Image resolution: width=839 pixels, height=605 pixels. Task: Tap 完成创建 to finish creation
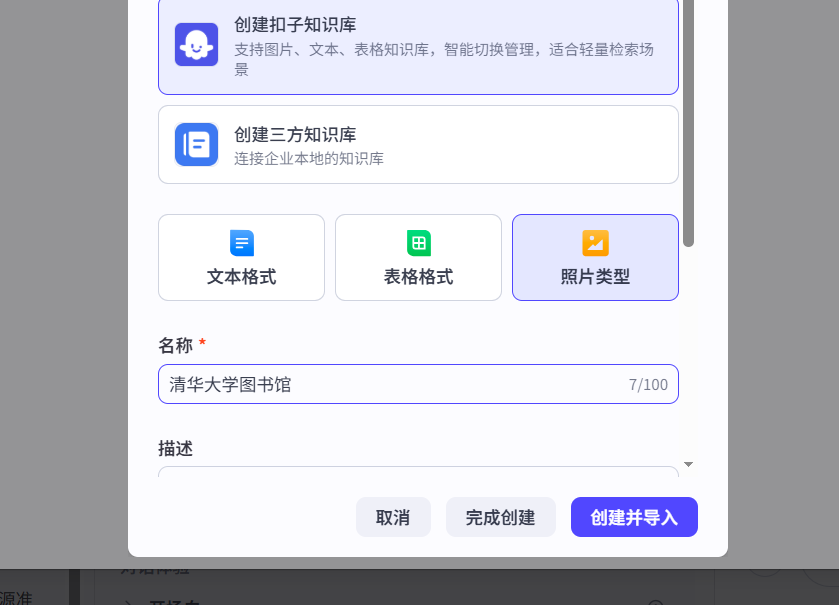(x=500, y=517)
